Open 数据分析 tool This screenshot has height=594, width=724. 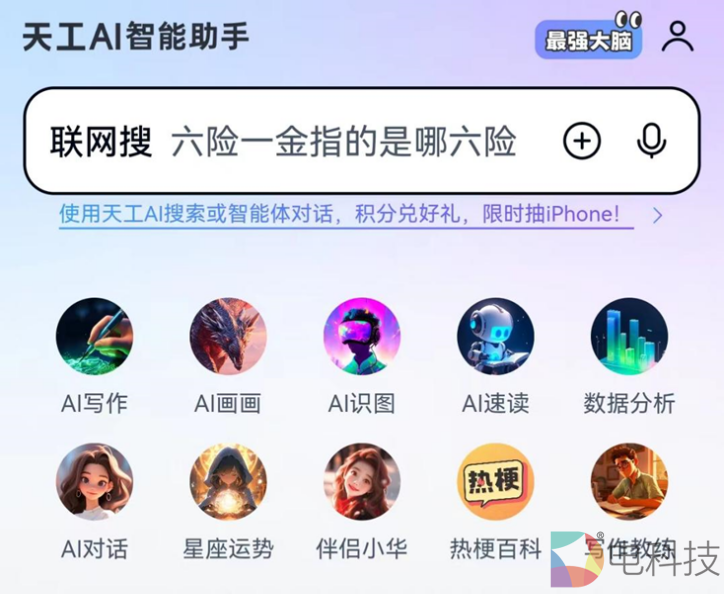(629, 337)
